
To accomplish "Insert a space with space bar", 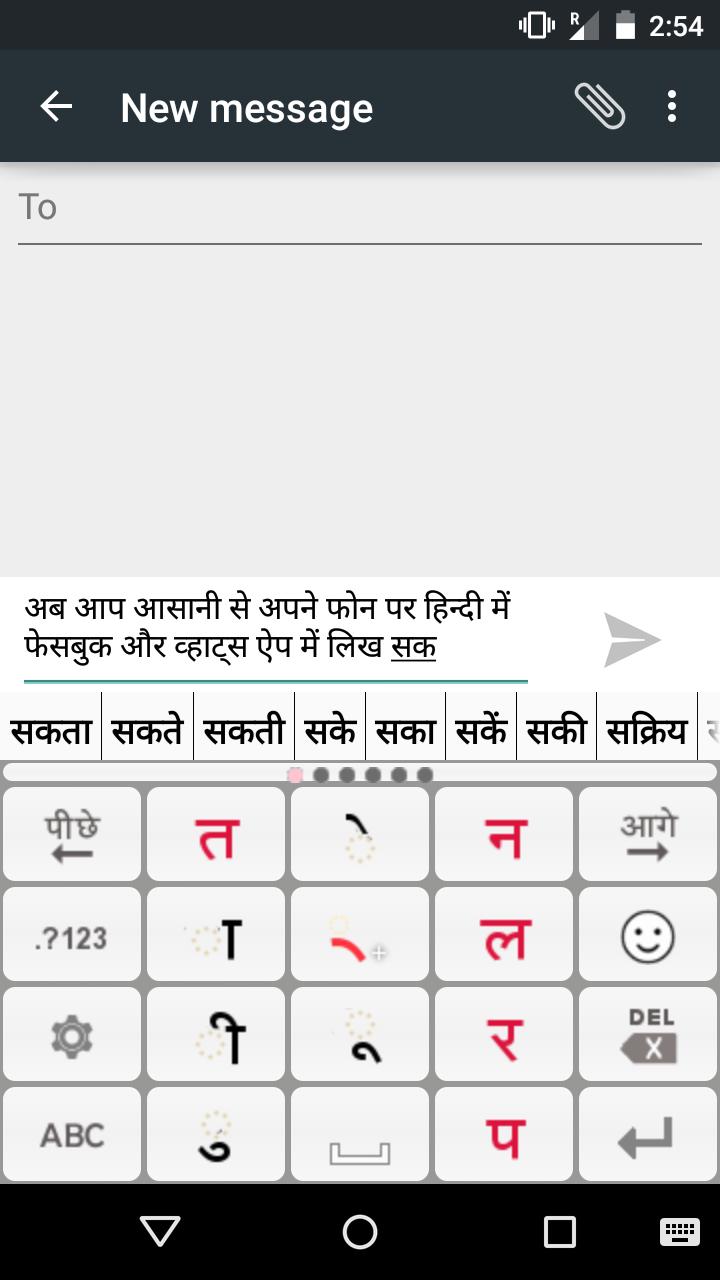I will pyautogui.click(x=360, y=1135).
